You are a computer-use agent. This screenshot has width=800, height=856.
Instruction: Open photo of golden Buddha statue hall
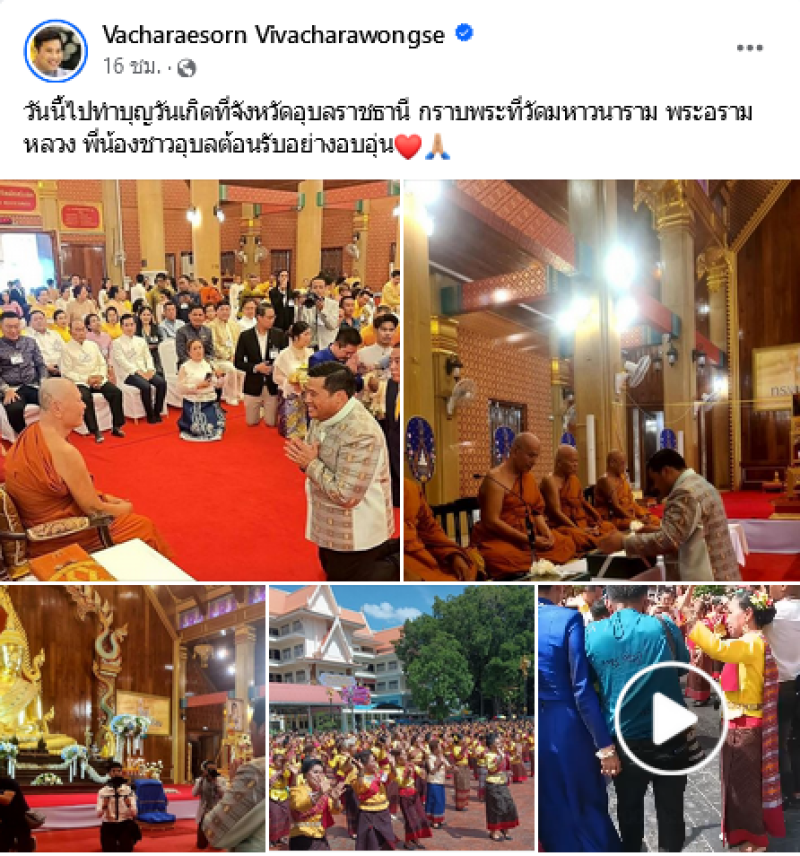pos(132,718)
